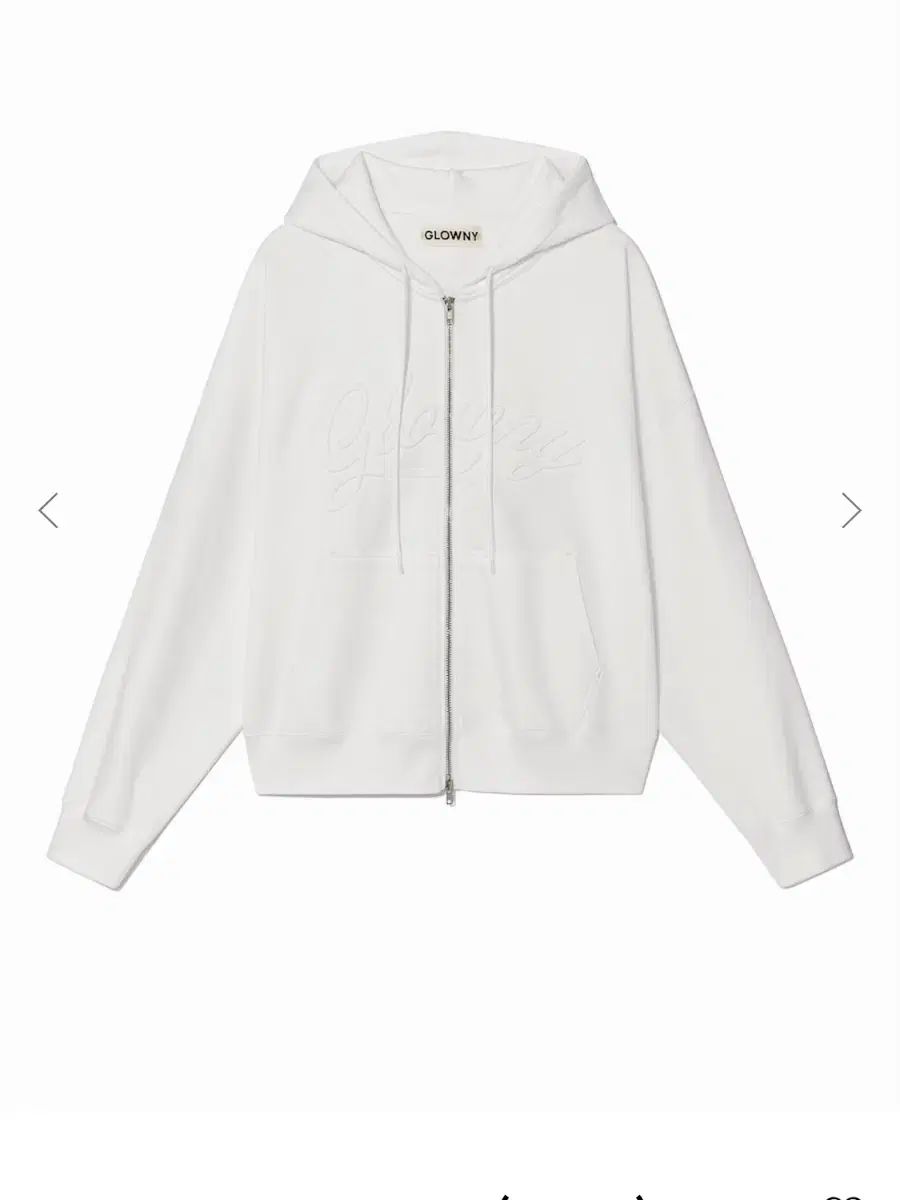Go to the previous product image

tap(48, 510)
